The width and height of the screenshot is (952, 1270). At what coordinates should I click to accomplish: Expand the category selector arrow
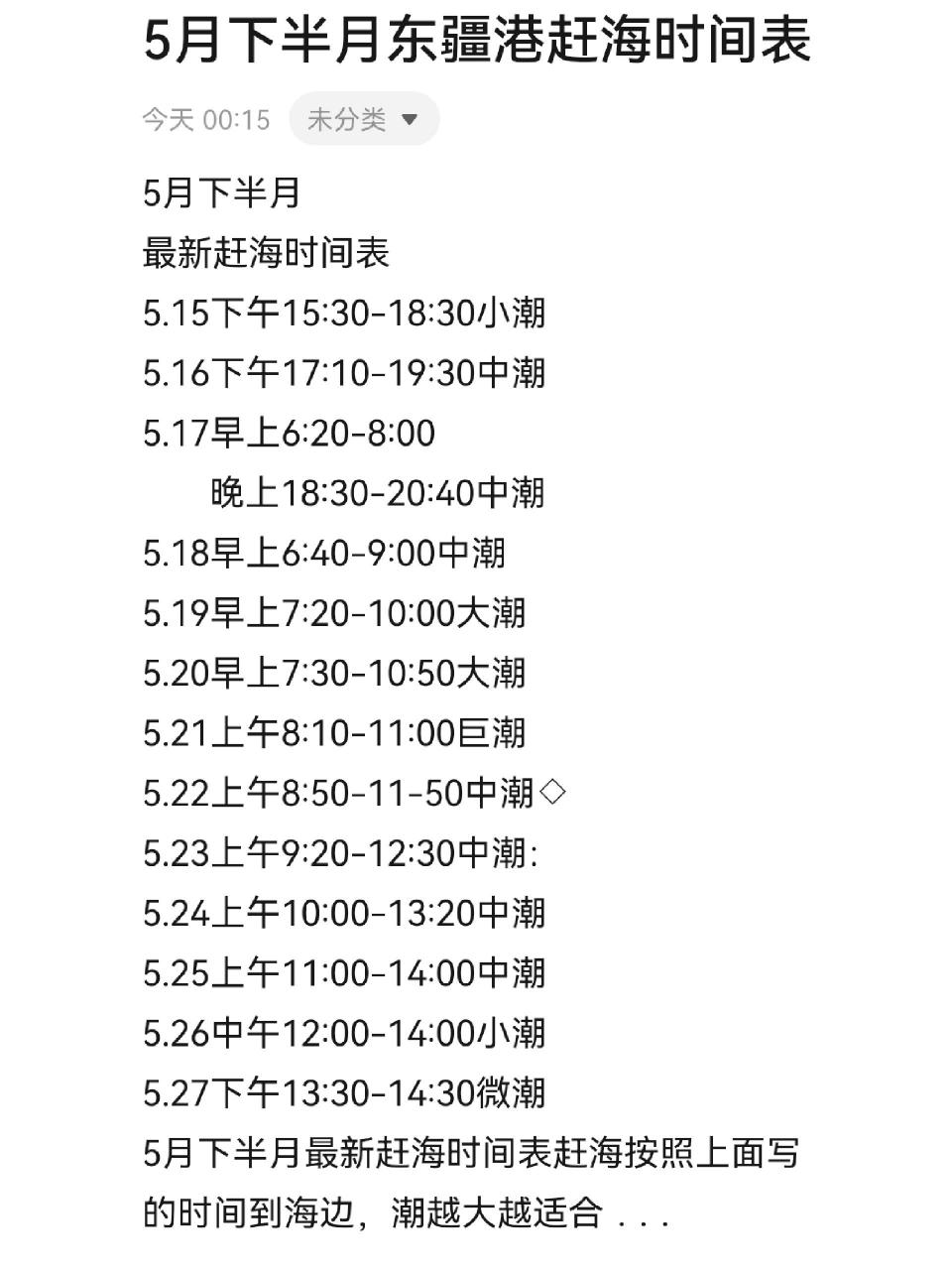click(x=411, y=119)
